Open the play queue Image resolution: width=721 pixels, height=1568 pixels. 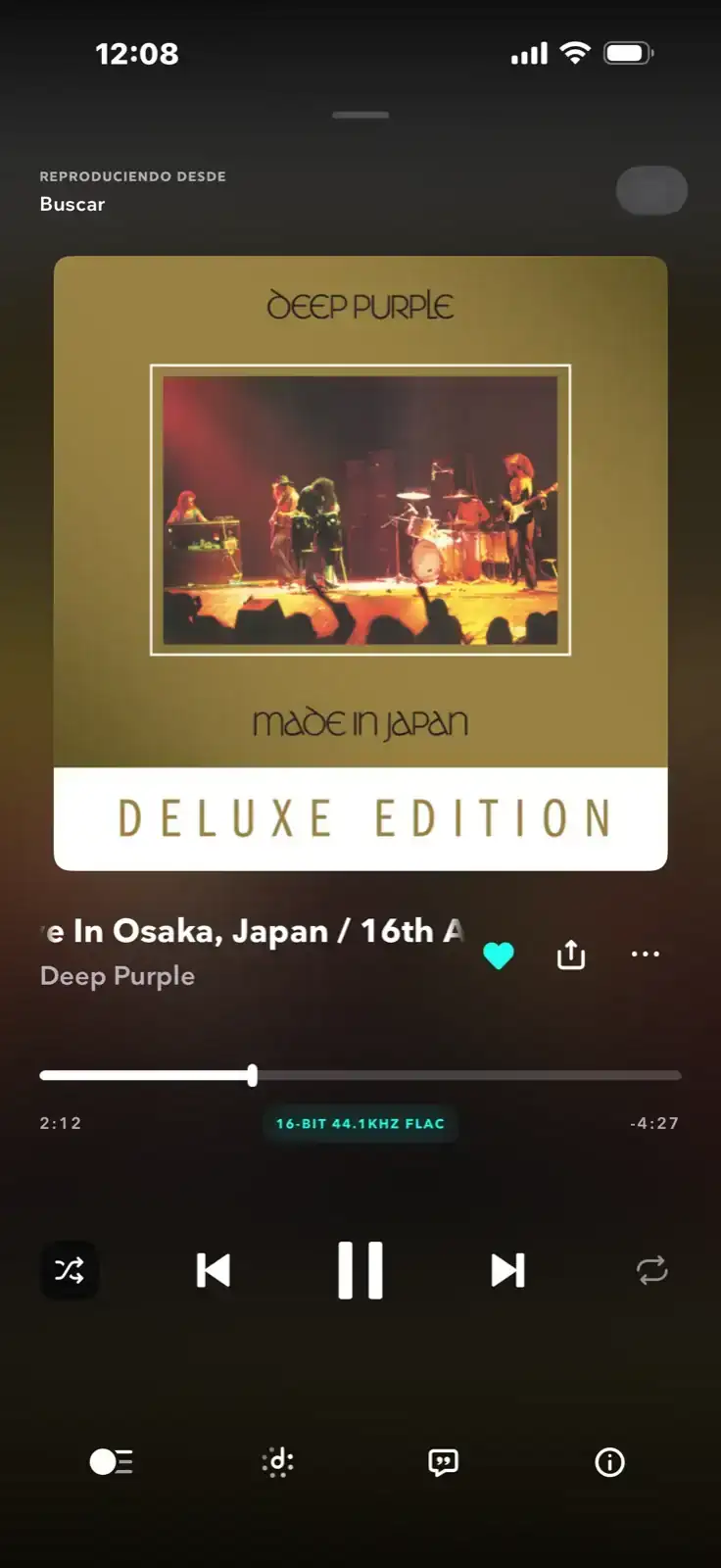pyautogui.click(x=111, y=1462)
